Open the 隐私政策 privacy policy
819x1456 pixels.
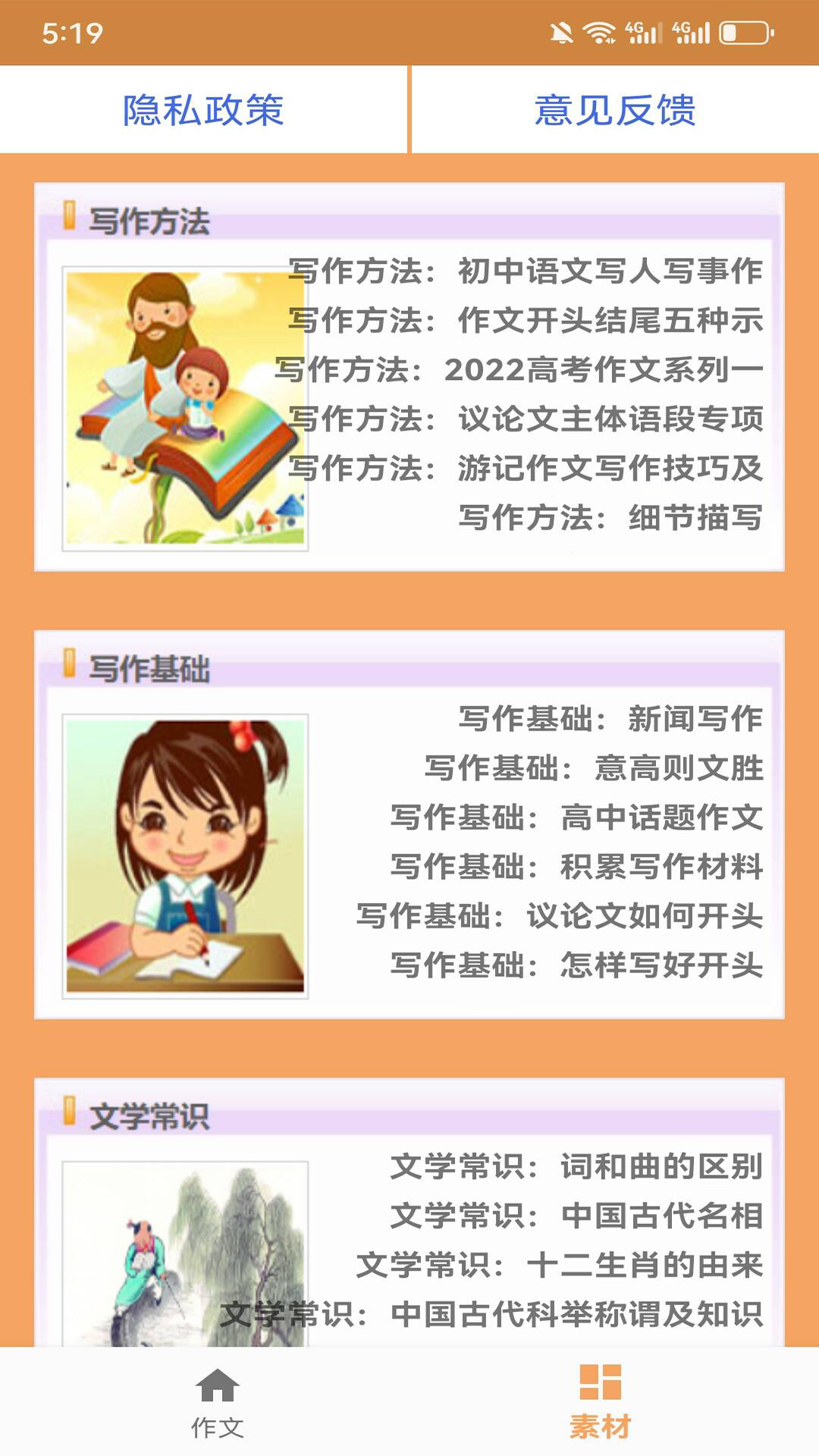(203, 110)
